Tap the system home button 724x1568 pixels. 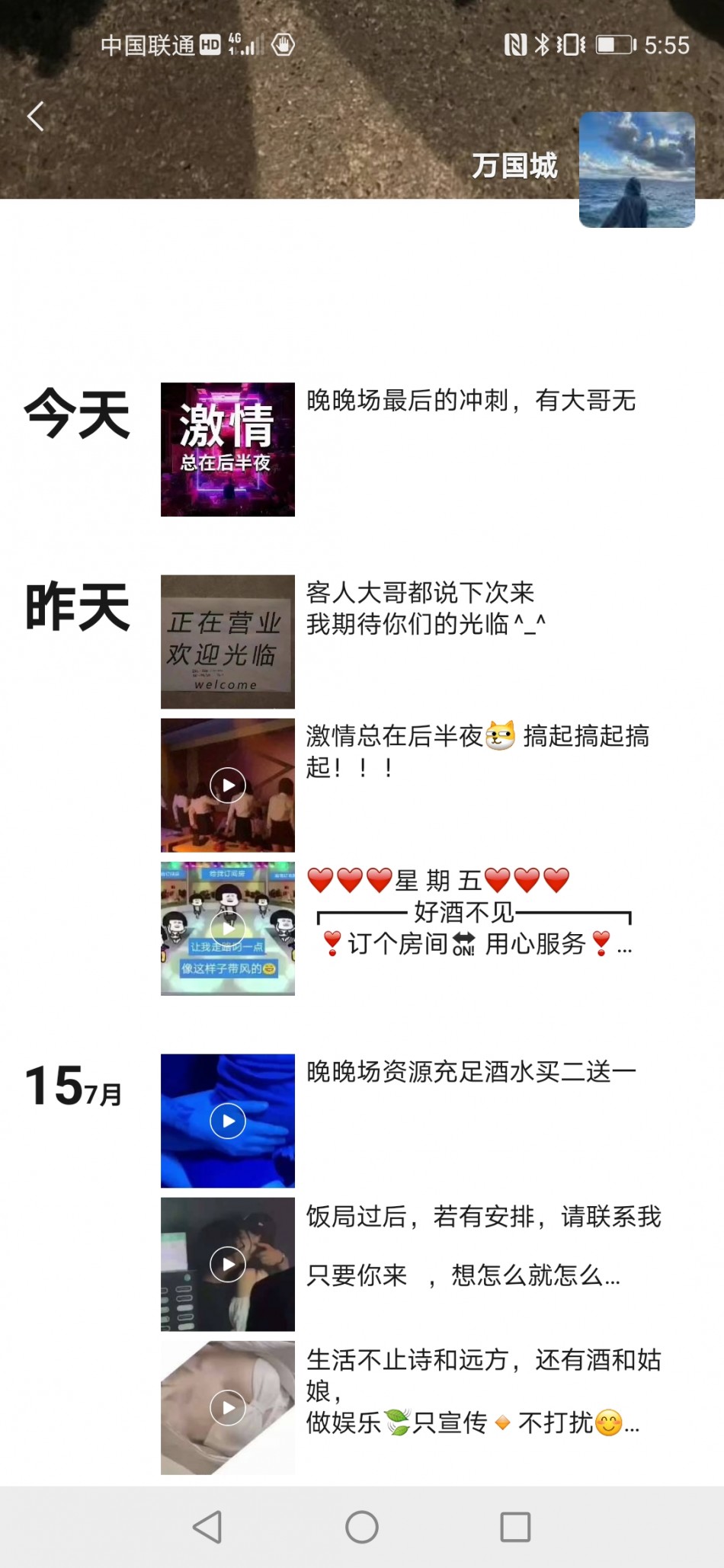(x=361, y=1527)
